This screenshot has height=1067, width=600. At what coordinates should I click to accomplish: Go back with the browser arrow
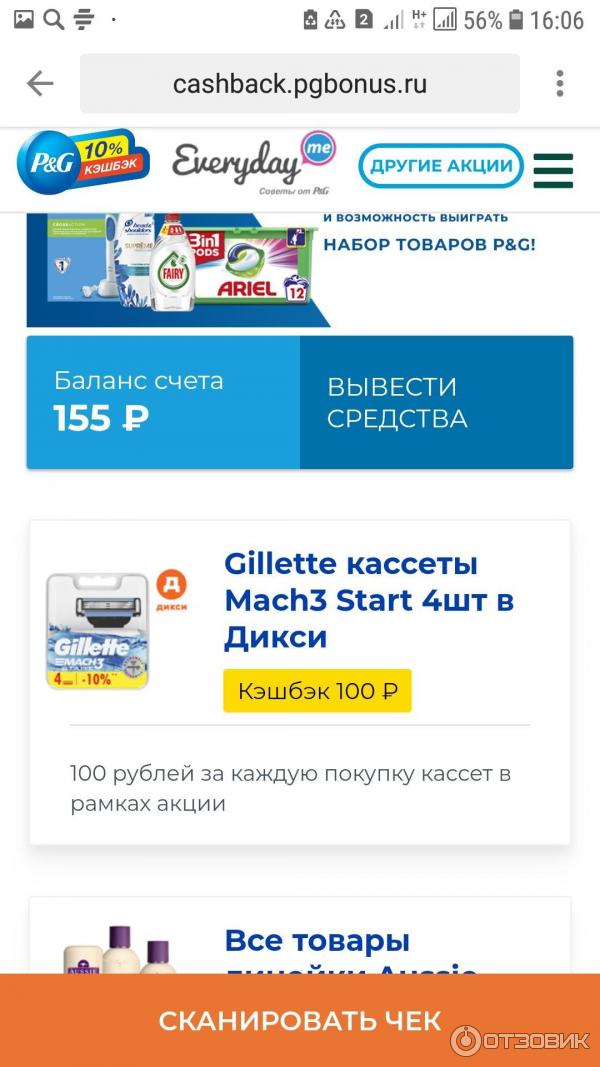(40, 84)
